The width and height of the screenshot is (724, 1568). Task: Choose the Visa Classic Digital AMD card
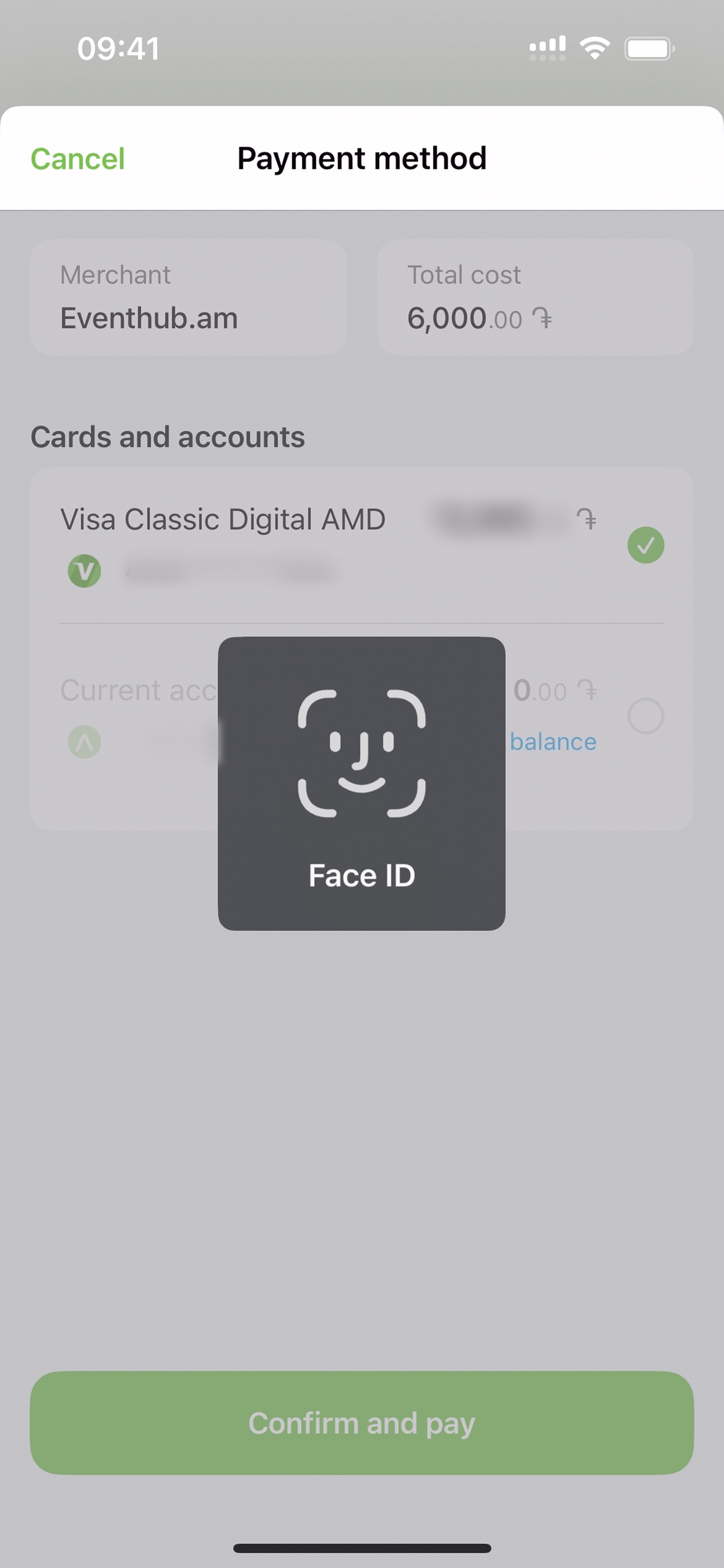pos(223,520)
